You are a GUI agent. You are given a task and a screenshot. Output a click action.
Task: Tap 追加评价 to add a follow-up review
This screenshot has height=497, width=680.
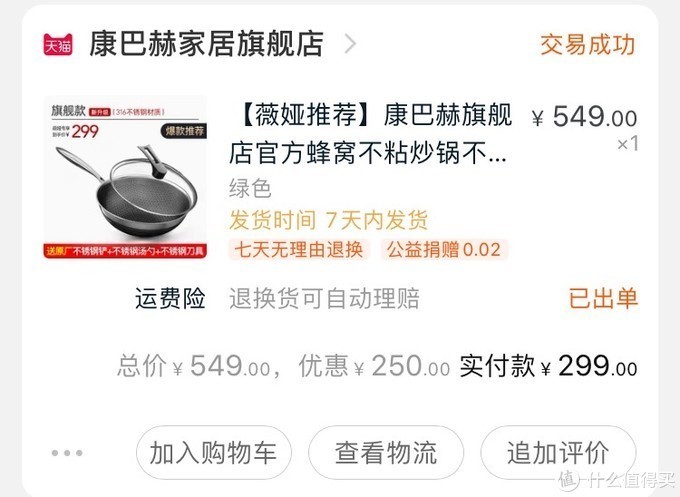(557, 453)
